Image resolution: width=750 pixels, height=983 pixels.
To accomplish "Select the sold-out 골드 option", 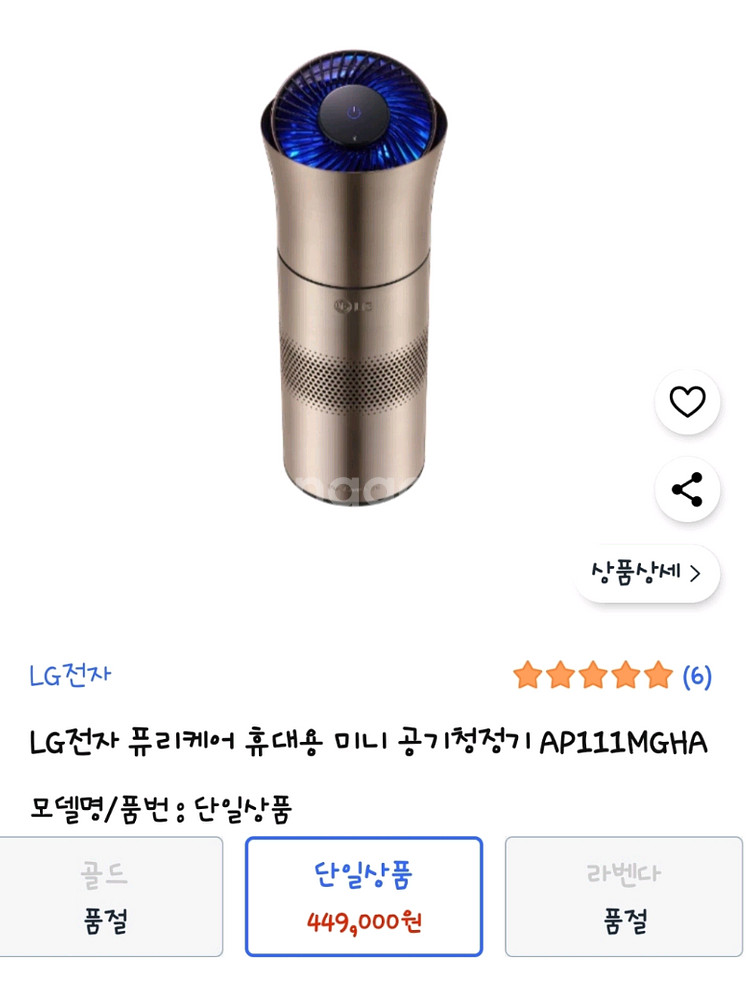I will point(106,897).
